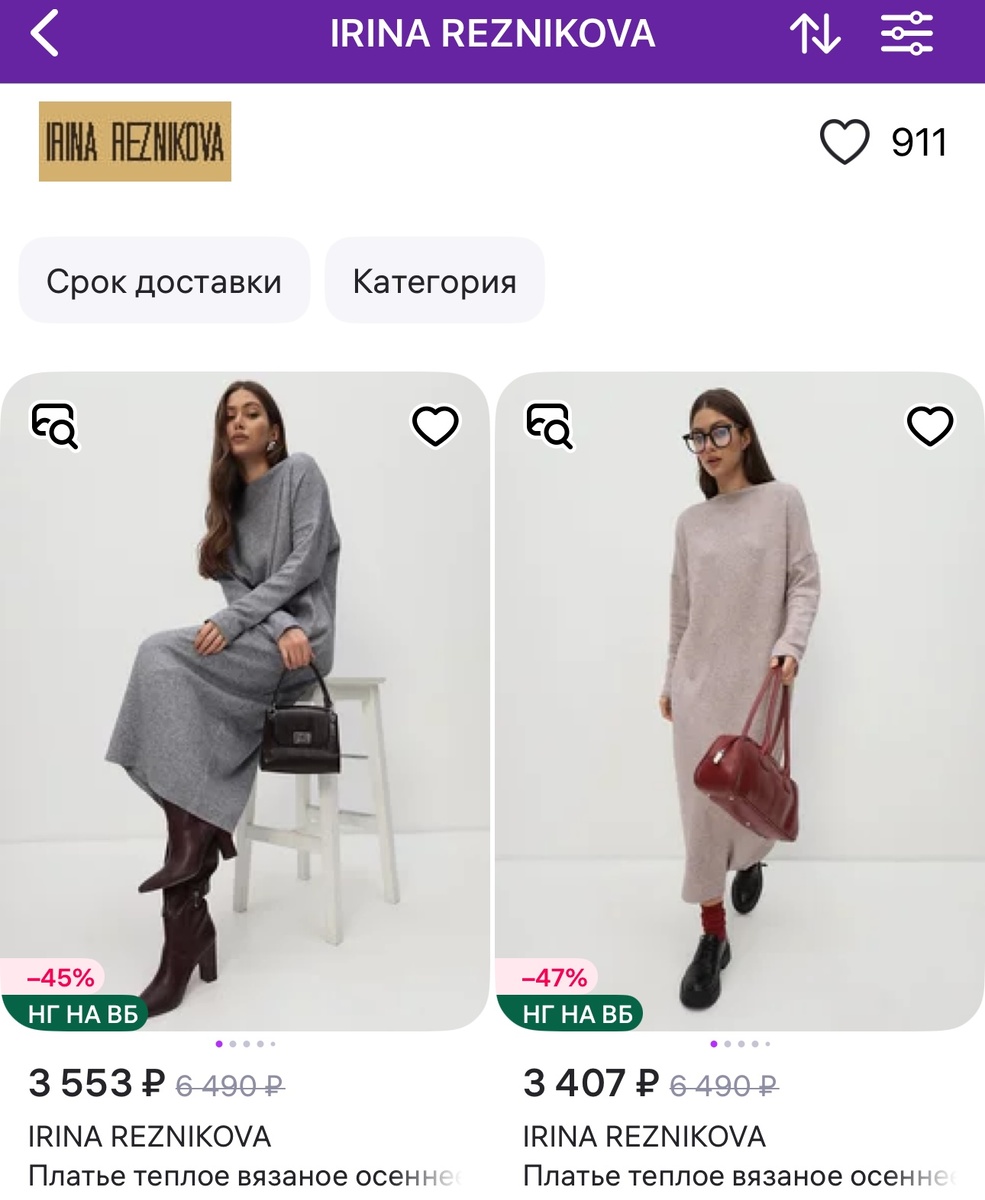The image size is (985, 1200).
Task: Open the beige dress product photo
Action: click(x=738, y=700)
